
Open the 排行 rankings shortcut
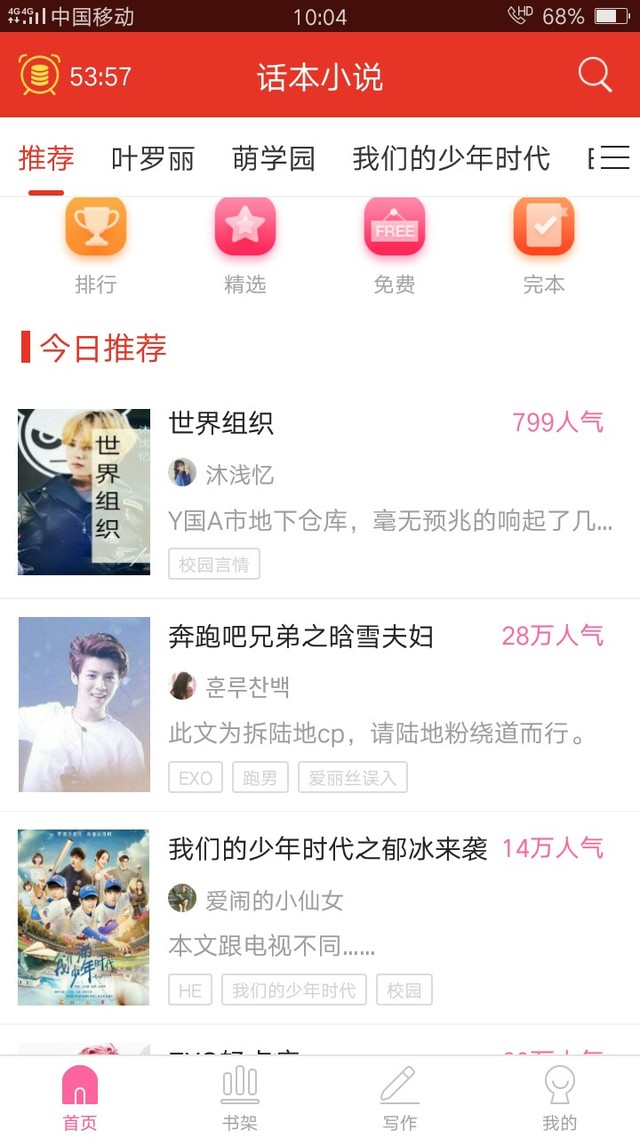point(96,247)
